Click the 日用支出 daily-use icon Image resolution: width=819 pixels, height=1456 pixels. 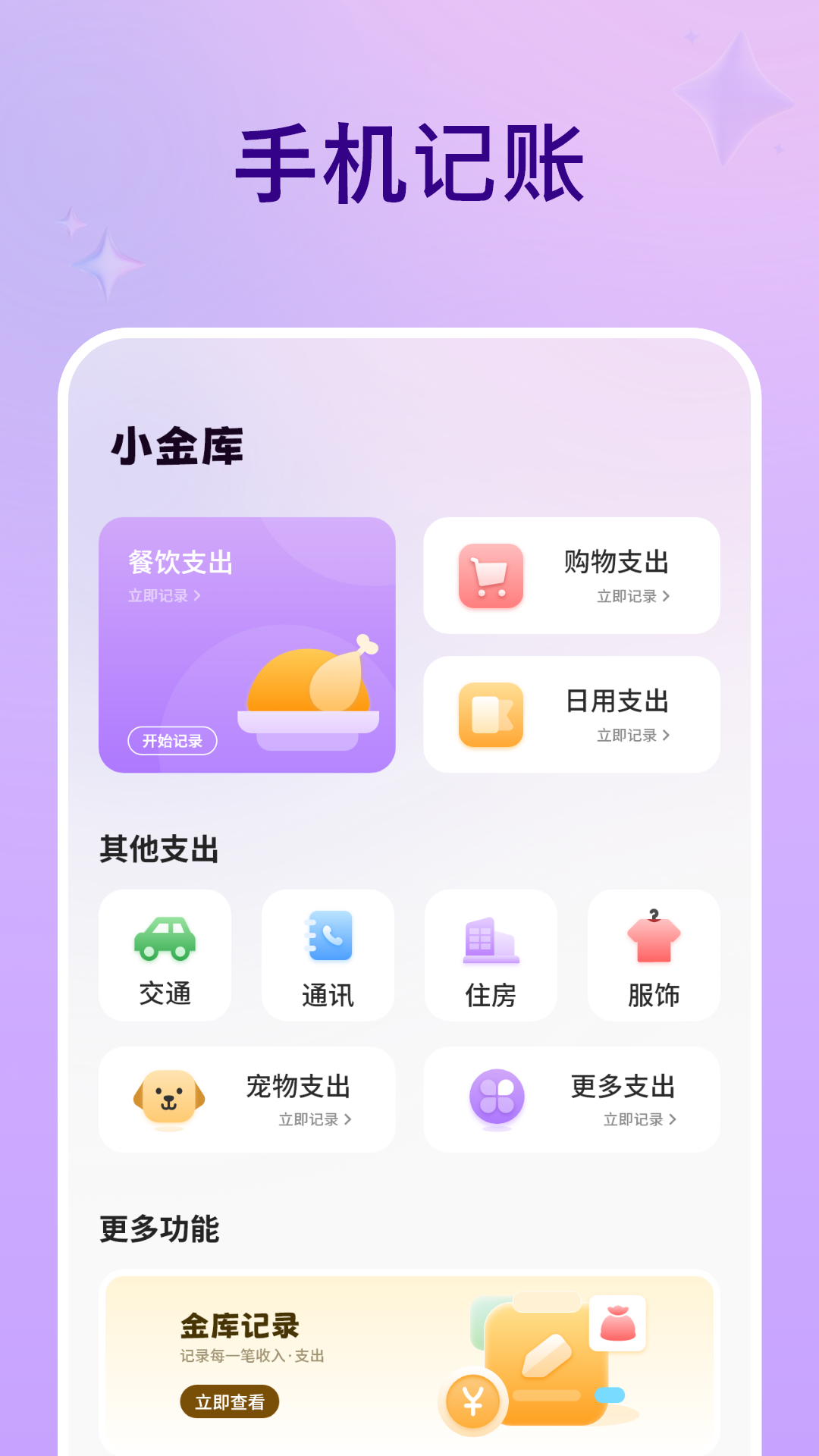pos(490,713)
